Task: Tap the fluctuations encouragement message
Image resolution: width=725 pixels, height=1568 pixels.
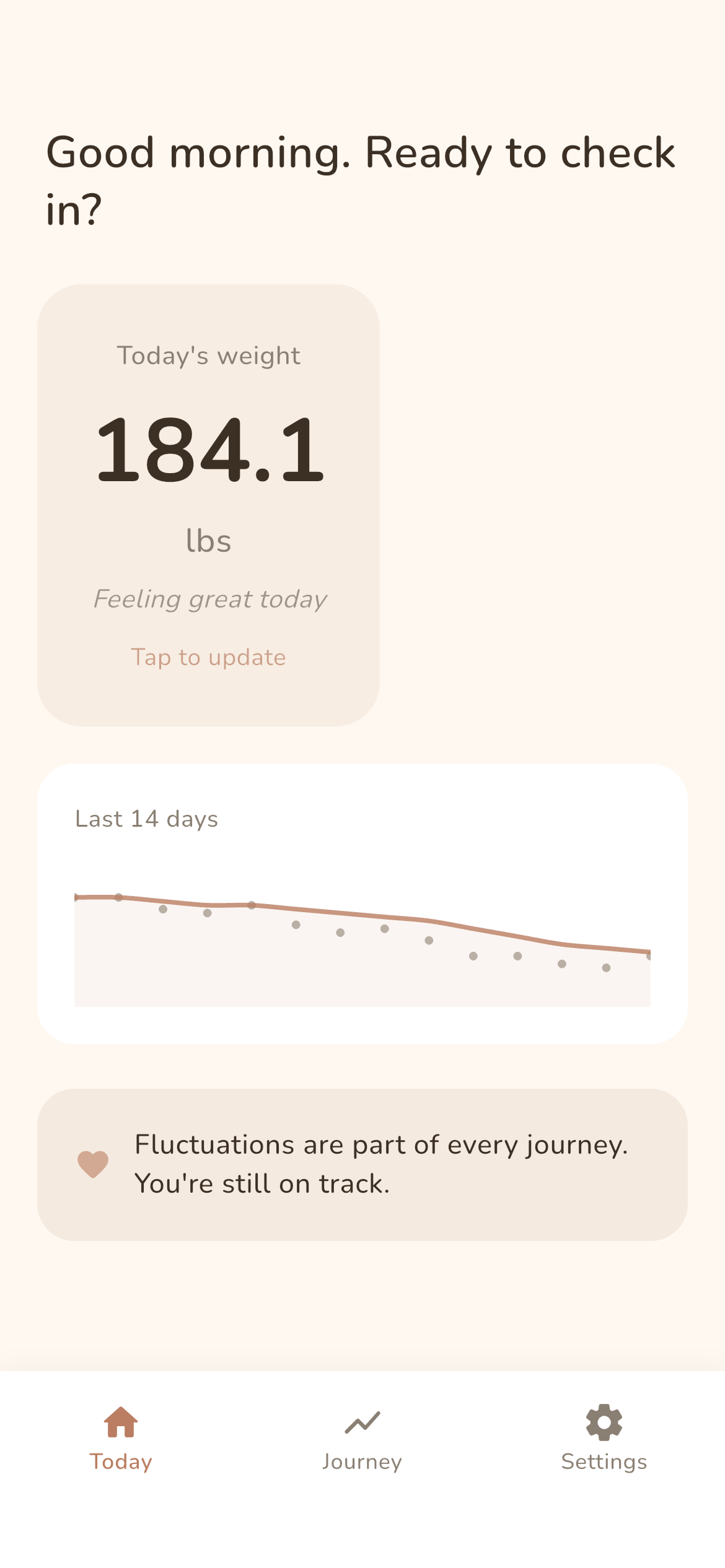Action: (381, 1164)
